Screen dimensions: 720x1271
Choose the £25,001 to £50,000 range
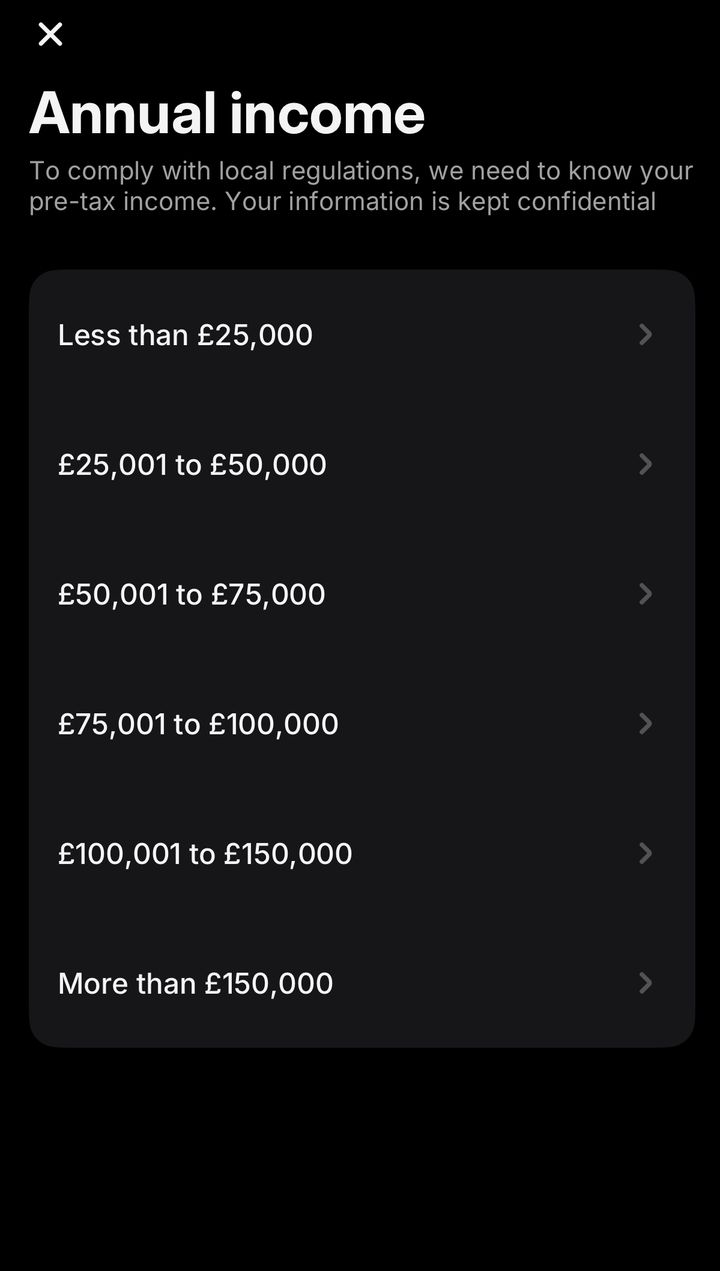[360, 465]
